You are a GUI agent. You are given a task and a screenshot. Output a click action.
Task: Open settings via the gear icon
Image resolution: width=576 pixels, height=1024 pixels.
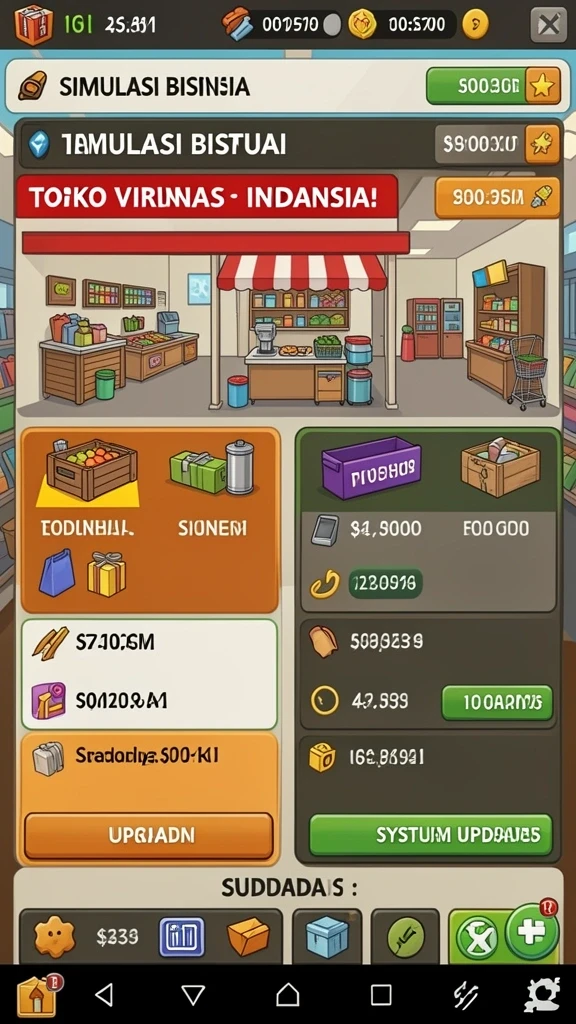point(541,995)
